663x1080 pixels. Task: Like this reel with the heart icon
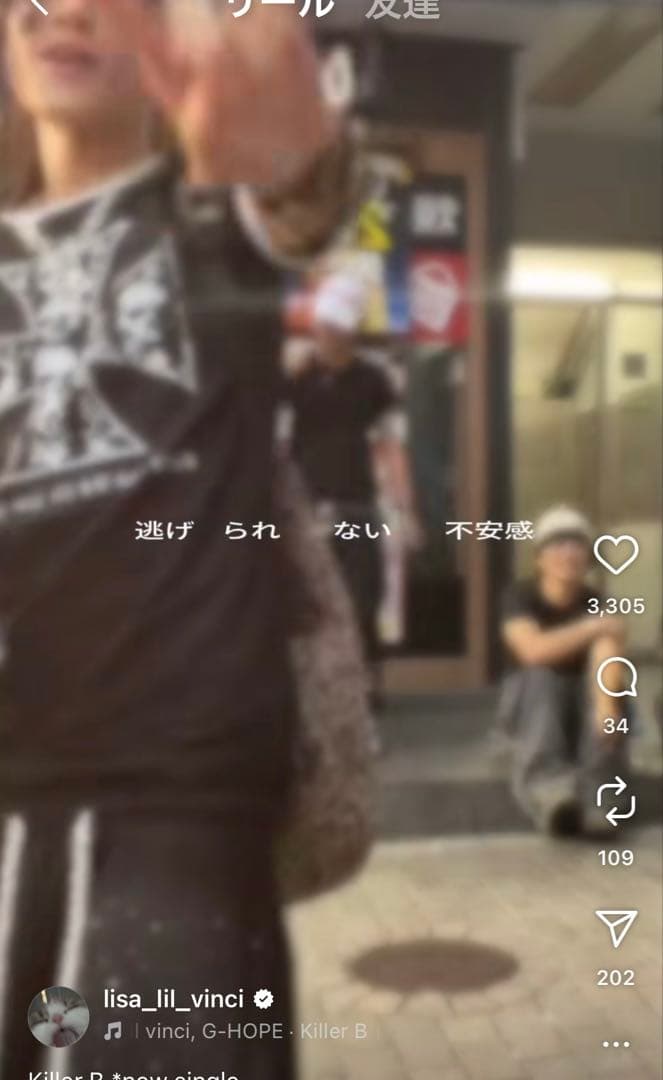click(x=616, y=555)
